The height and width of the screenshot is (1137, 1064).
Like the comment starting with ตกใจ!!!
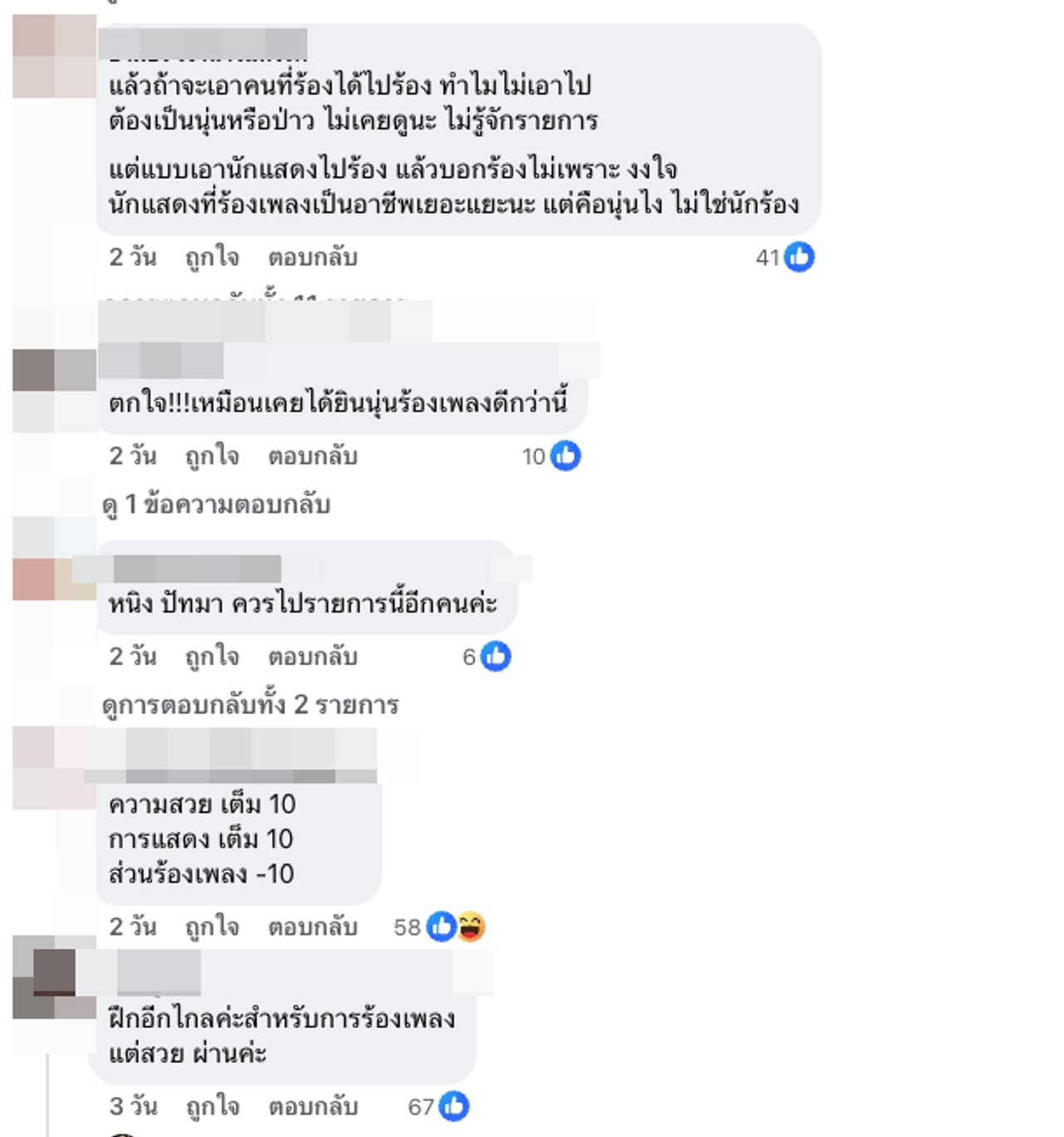(212, 456)
